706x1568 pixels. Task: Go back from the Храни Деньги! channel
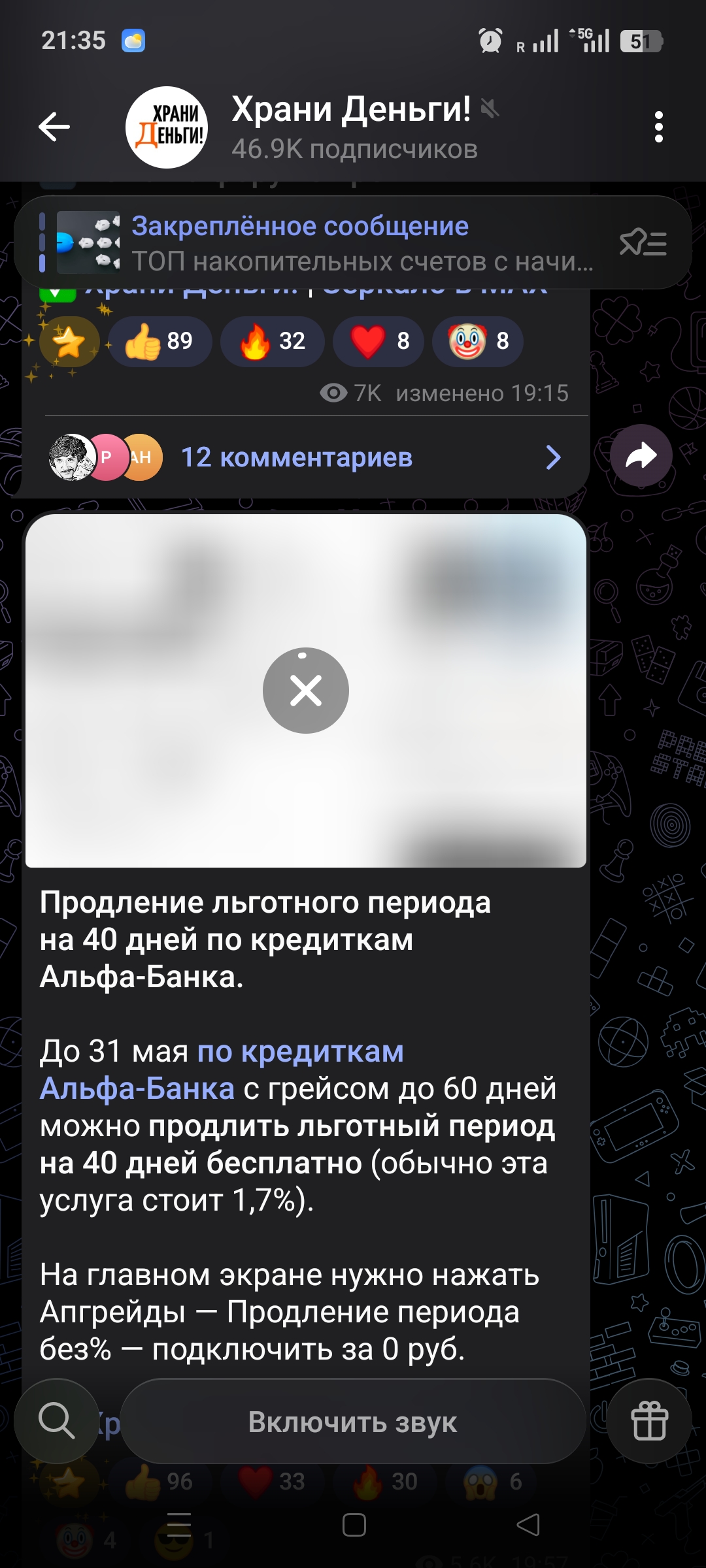54,127
